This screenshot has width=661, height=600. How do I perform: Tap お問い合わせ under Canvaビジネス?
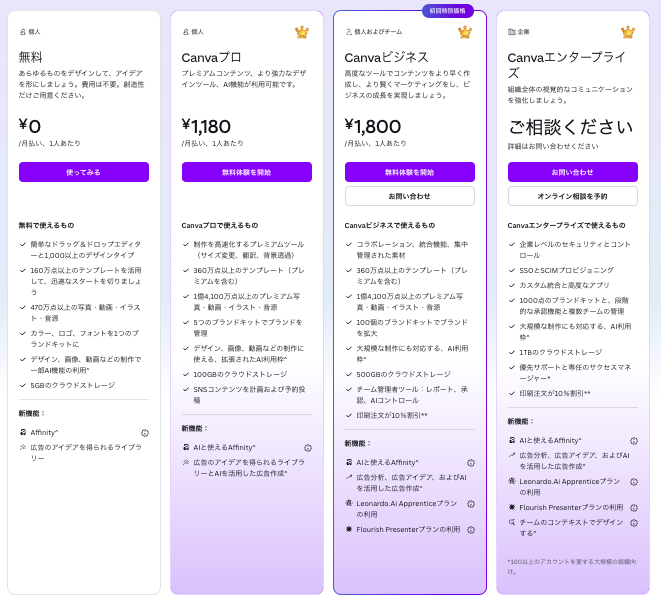tap(409, 196)
